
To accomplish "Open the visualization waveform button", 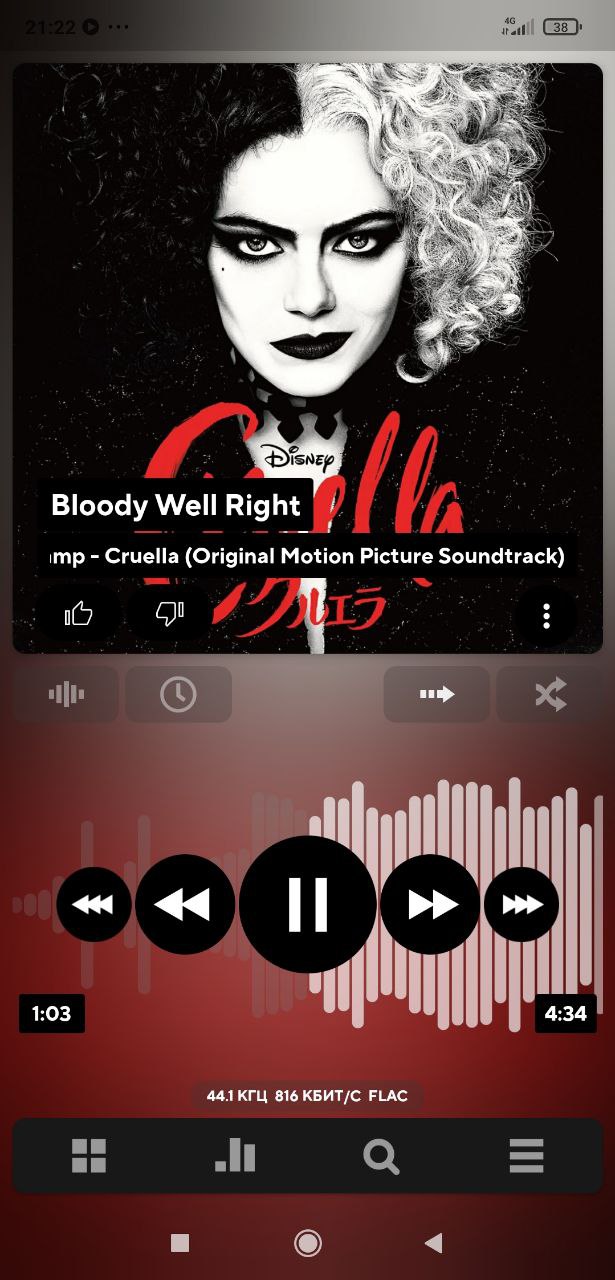I will [x=67, y=694].
